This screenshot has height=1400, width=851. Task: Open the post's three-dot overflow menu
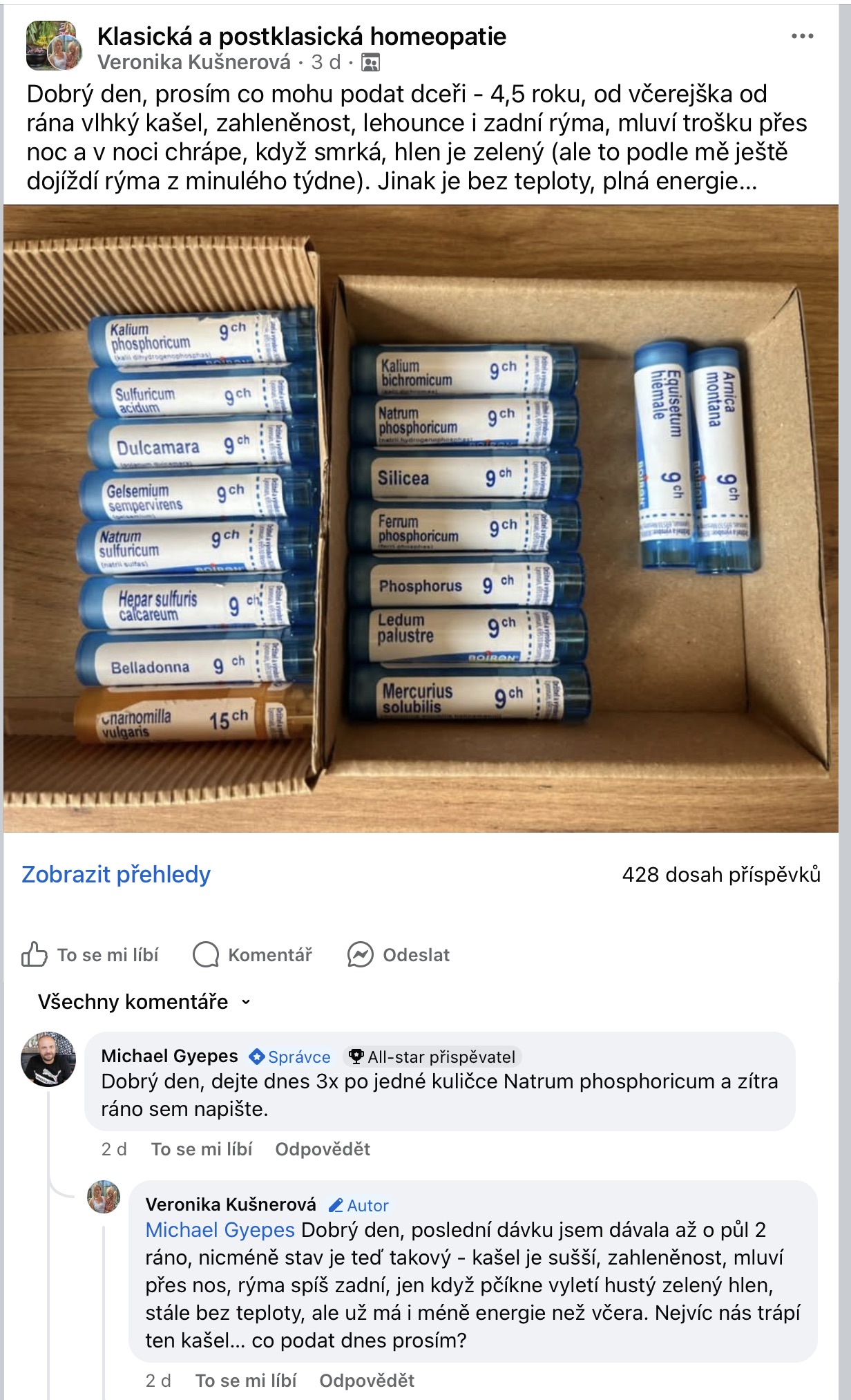(x=802, y=36)
